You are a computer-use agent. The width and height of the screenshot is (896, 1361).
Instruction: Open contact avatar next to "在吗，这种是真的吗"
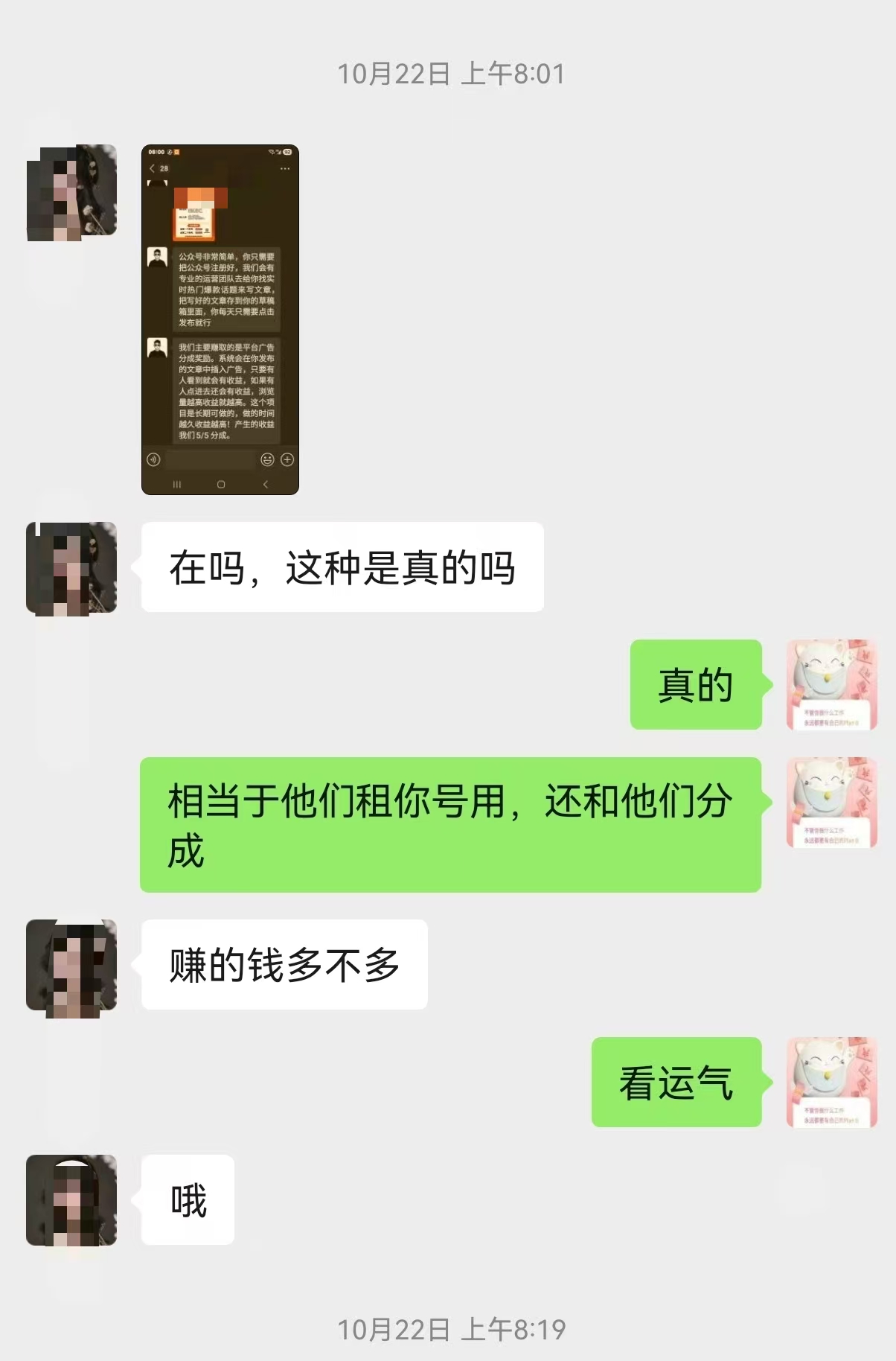tap(71, 568)
